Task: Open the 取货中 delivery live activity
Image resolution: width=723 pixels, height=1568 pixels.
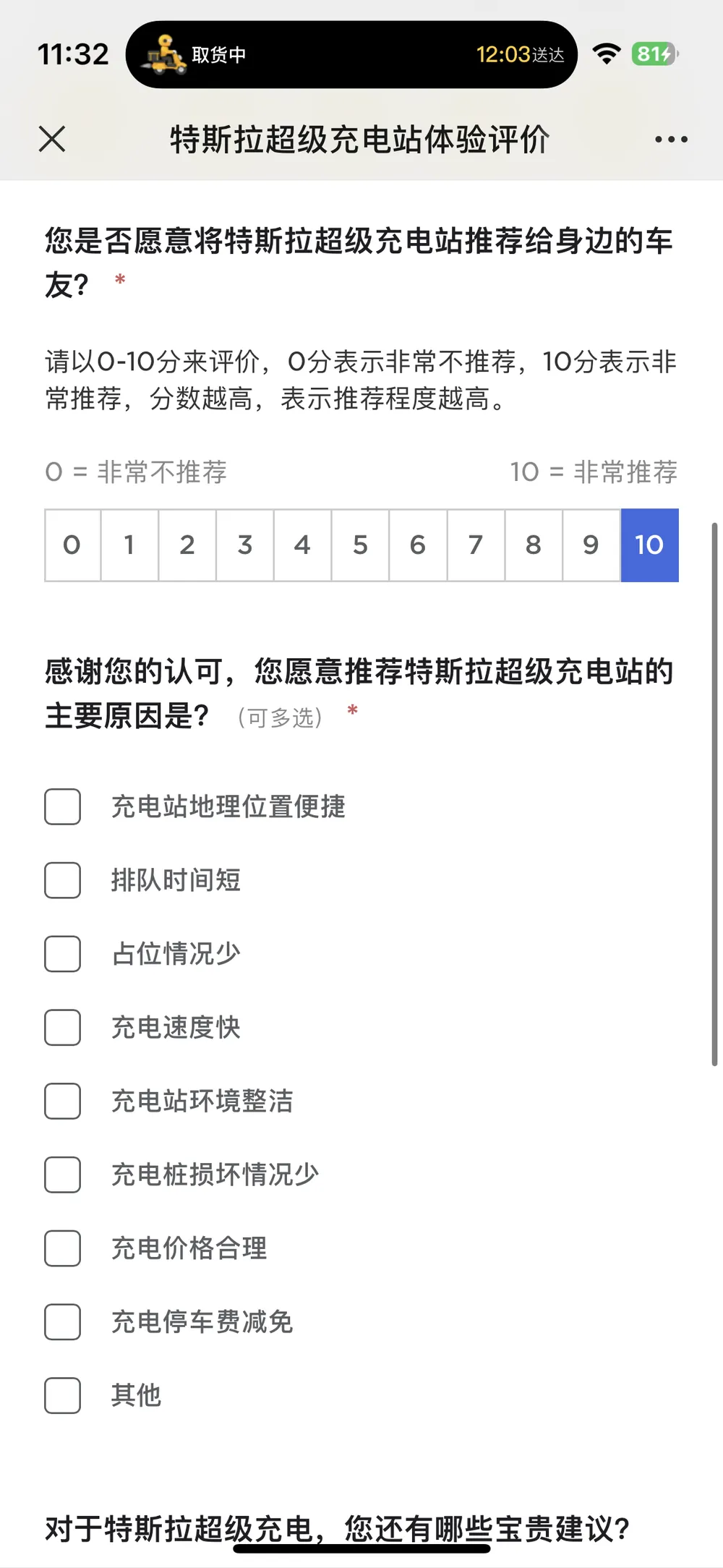Action: (x=351, y=54)
